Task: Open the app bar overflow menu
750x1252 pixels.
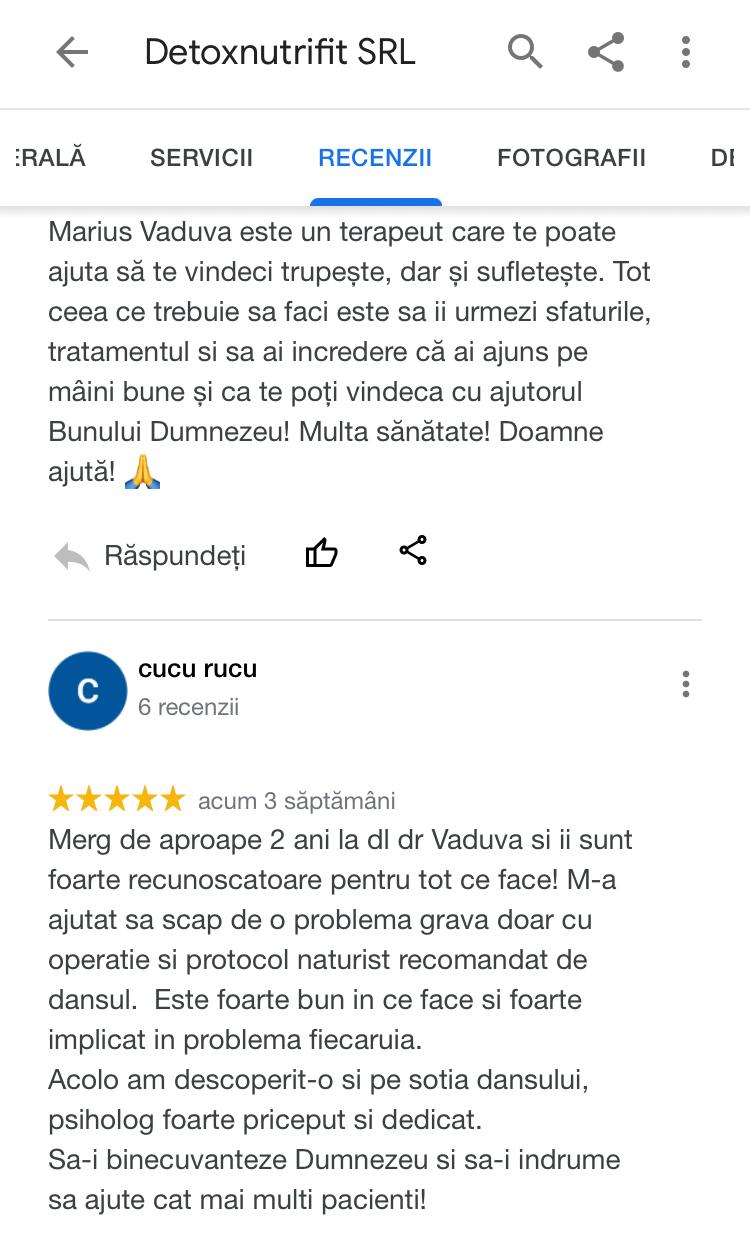Action: [686, 52]
